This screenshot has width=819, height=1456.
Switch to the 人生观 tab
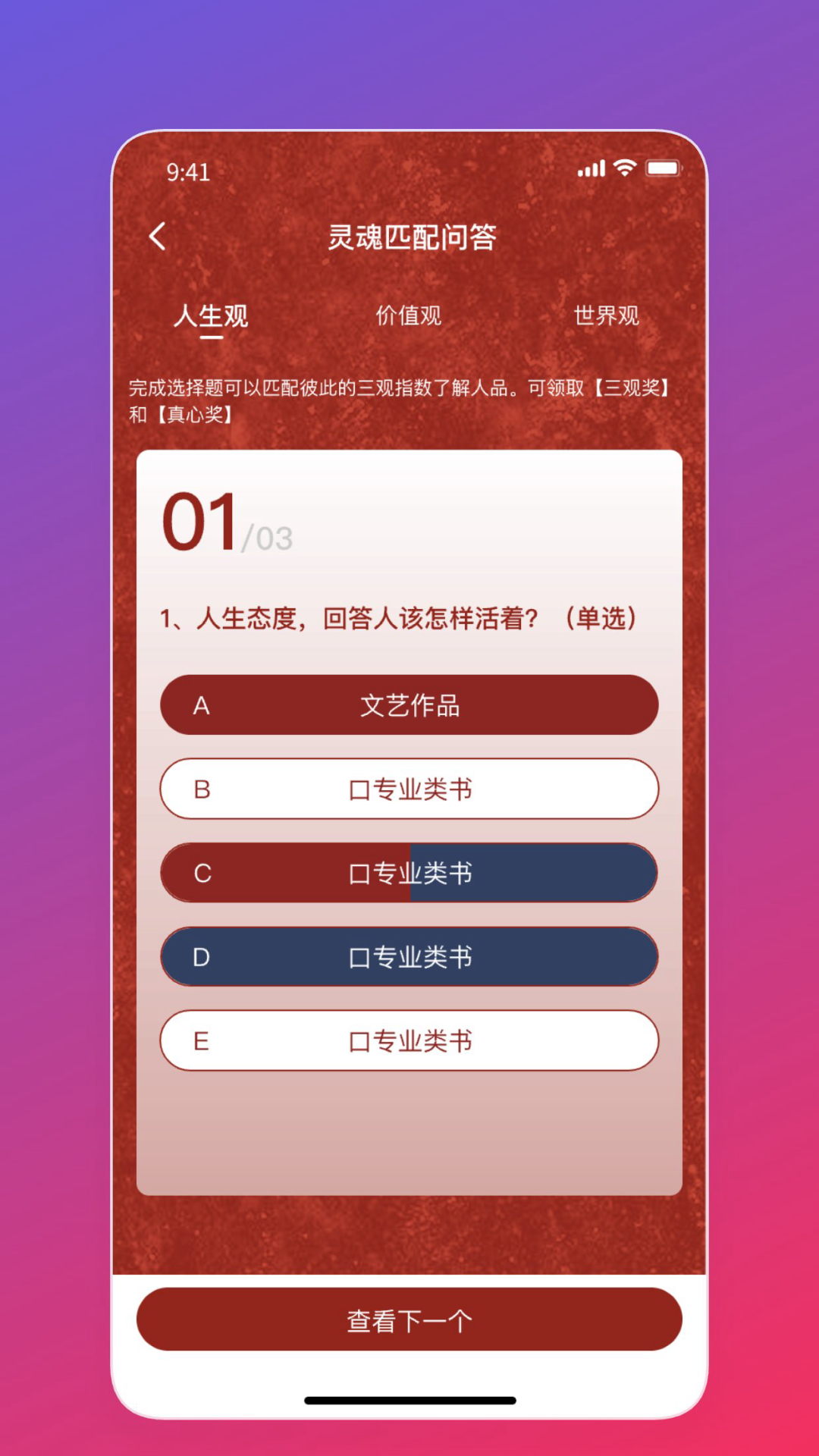coord(211,316)
